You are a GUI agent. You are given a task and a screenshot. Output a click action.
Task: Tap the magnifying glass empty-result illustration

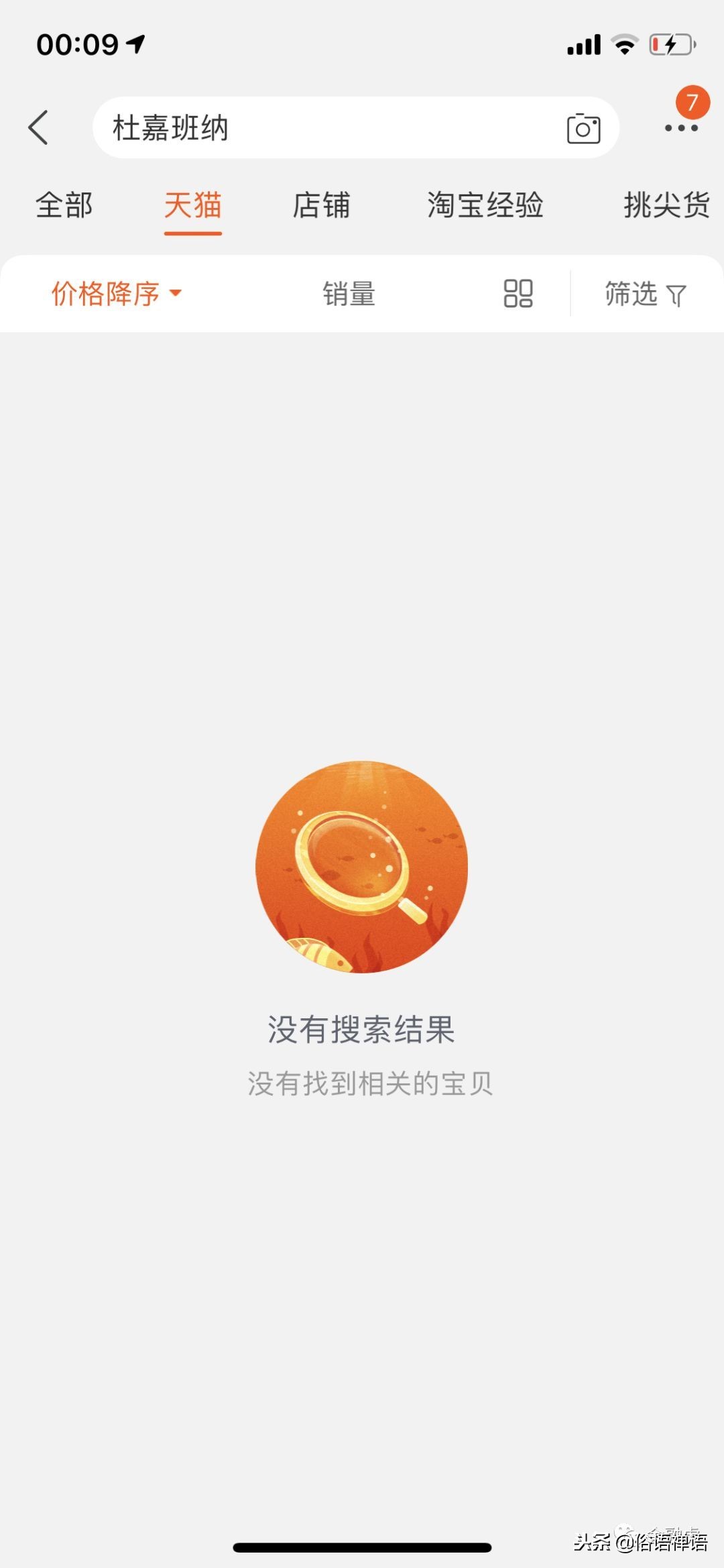tap(362, 865)
